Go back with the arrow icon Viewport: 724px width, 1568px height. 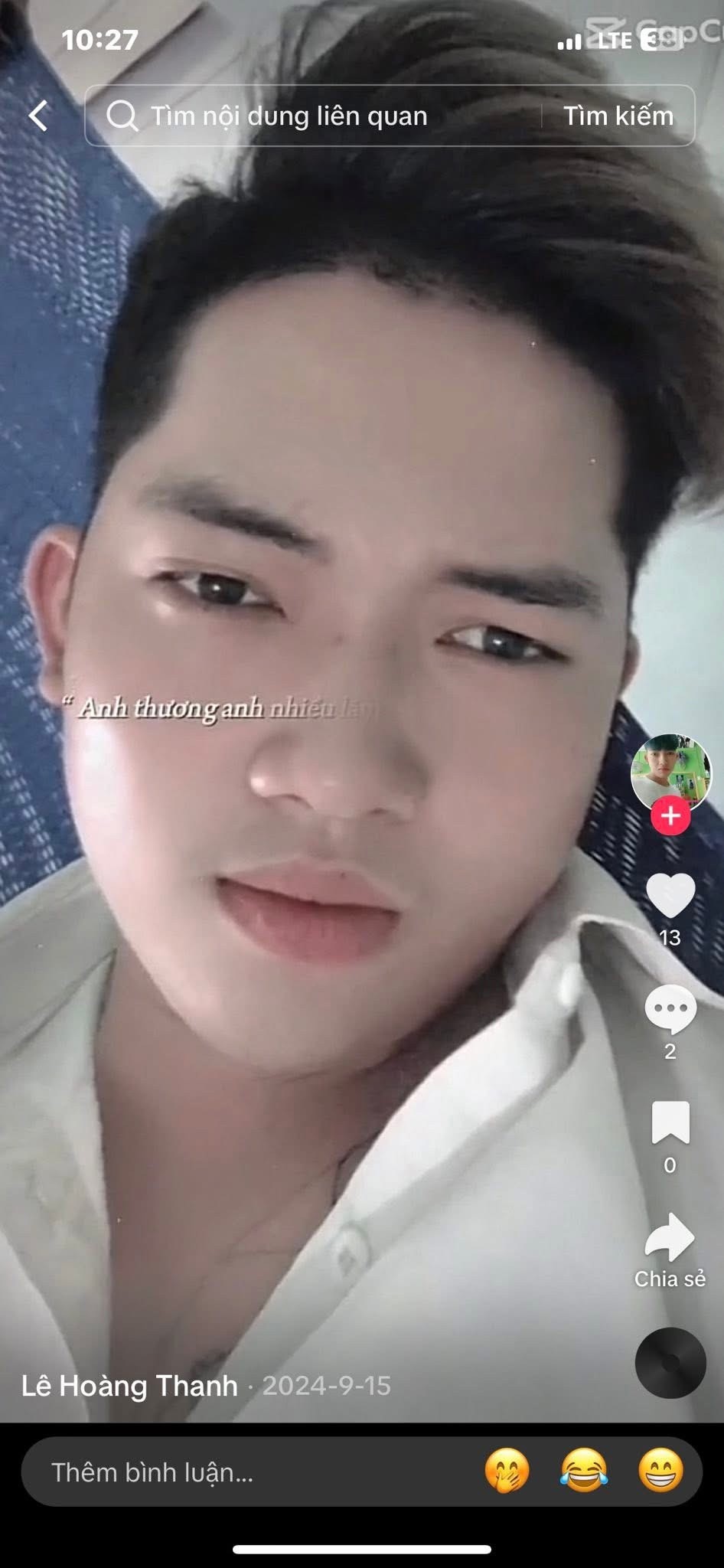tap(38, 116)
